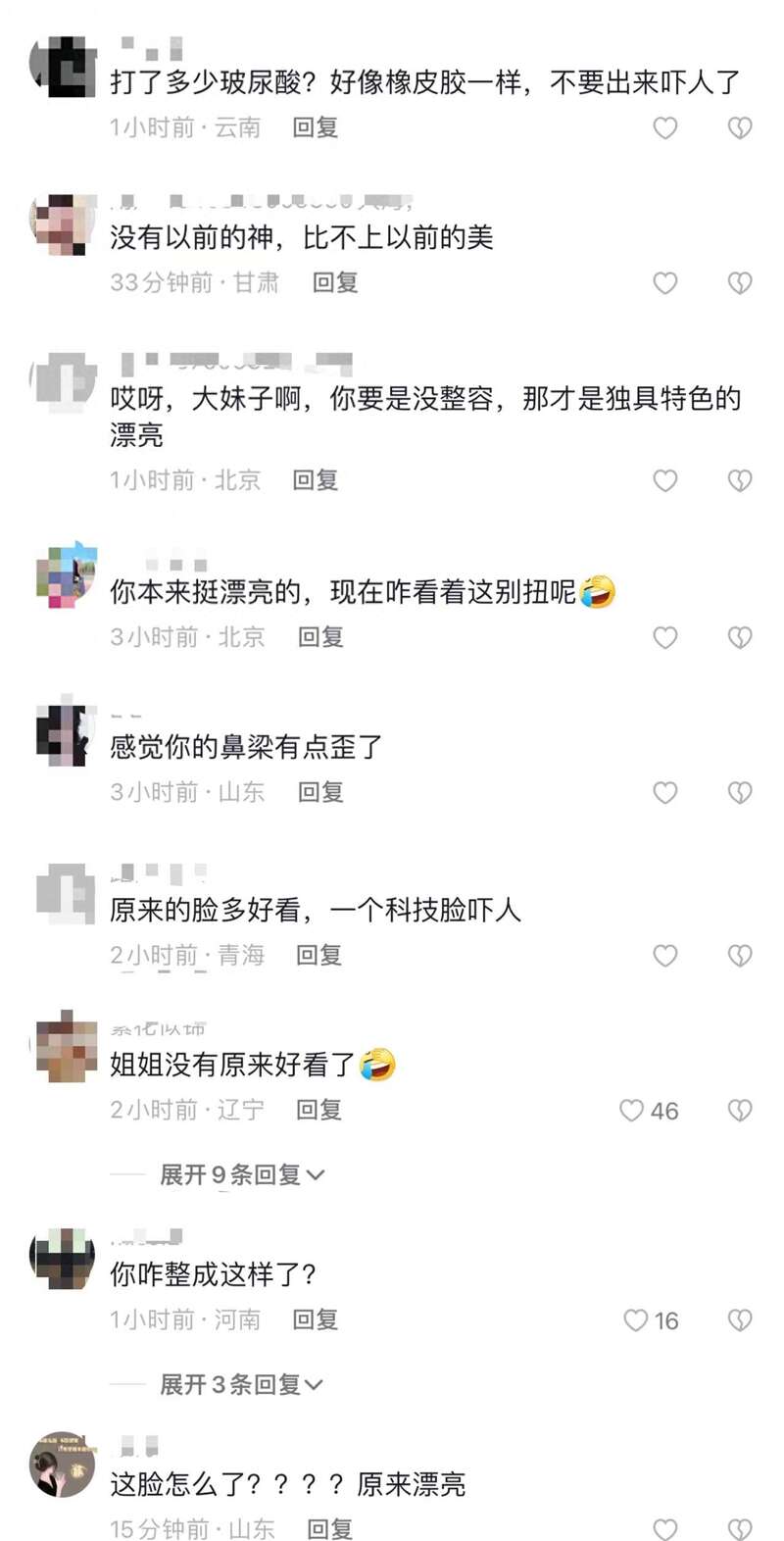This screenshot has height=1541, width=784.
Task: Dislike the 姐姐没有原来好看了 comment
Action: point(740,1111)
